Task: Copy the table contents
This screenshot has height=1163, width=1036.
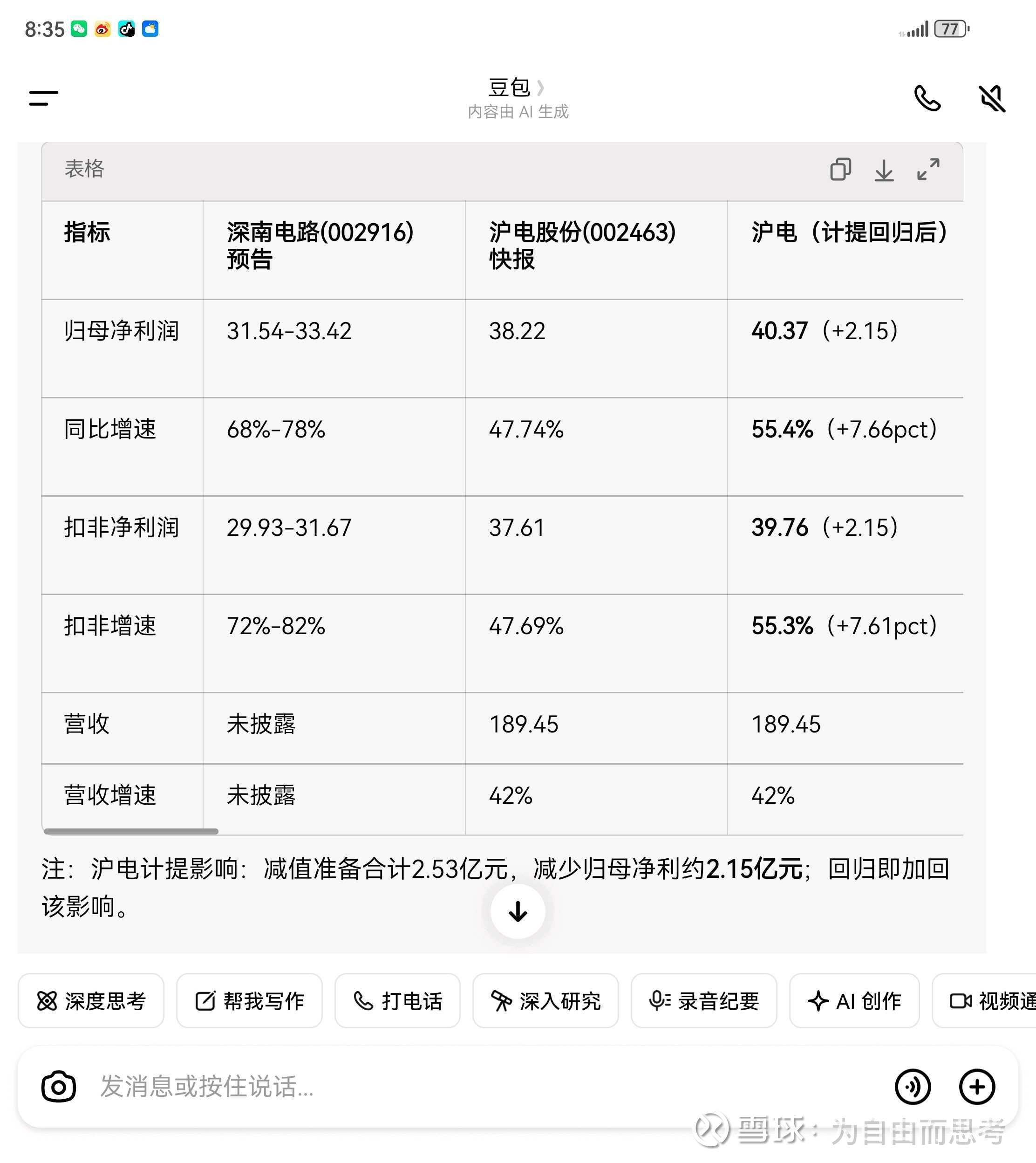Action: 841,170
